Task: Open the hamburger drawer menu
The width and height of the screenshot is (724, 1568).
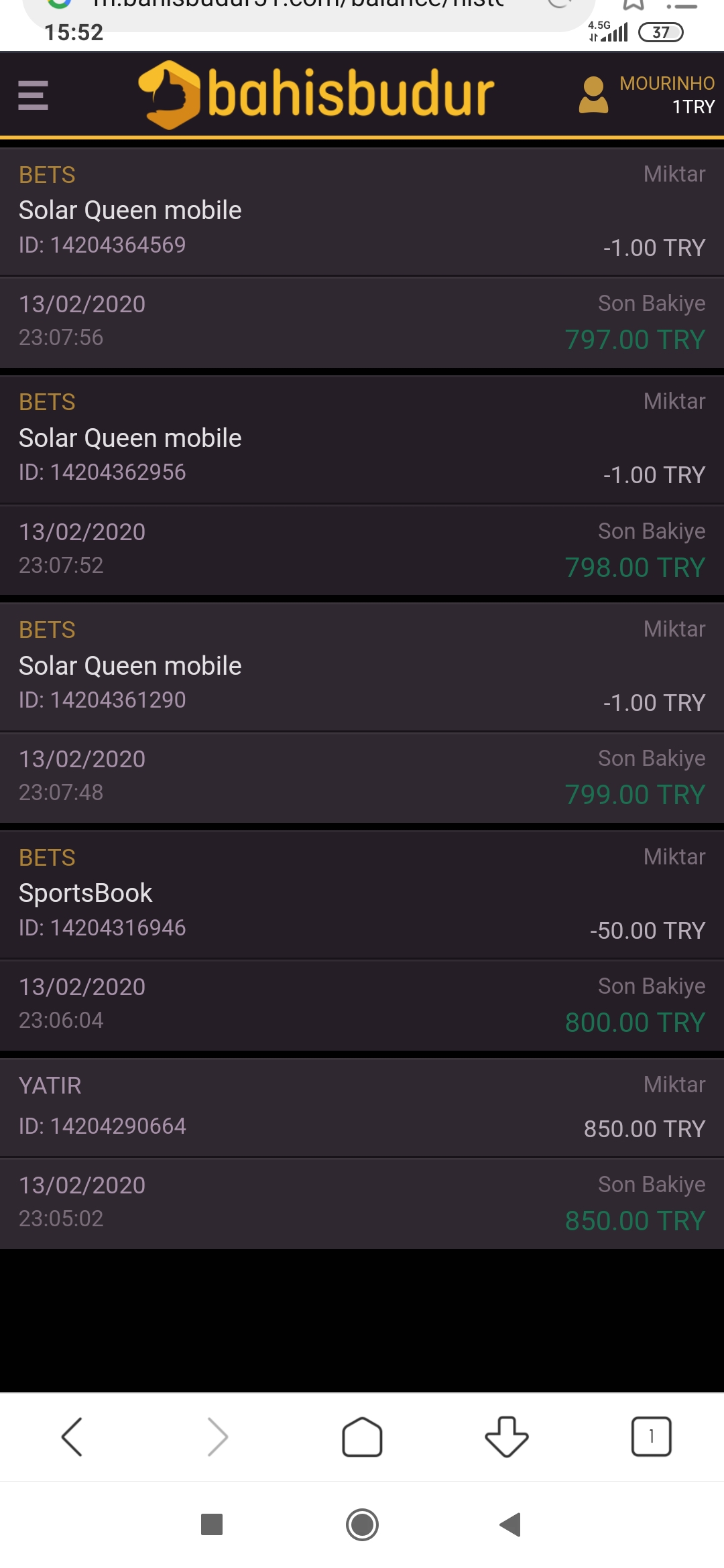Action: tap(33, 95)
